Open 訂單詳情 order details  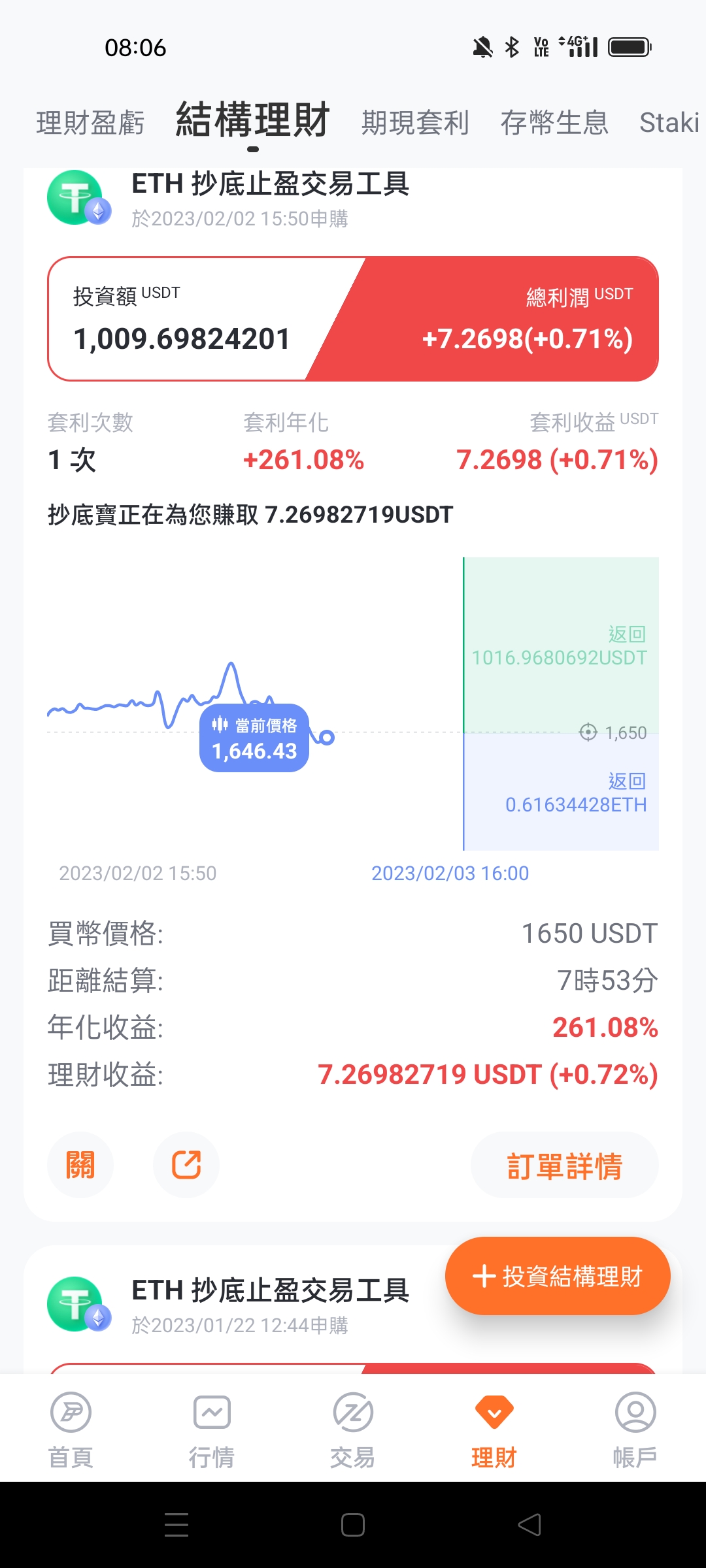565,1166
